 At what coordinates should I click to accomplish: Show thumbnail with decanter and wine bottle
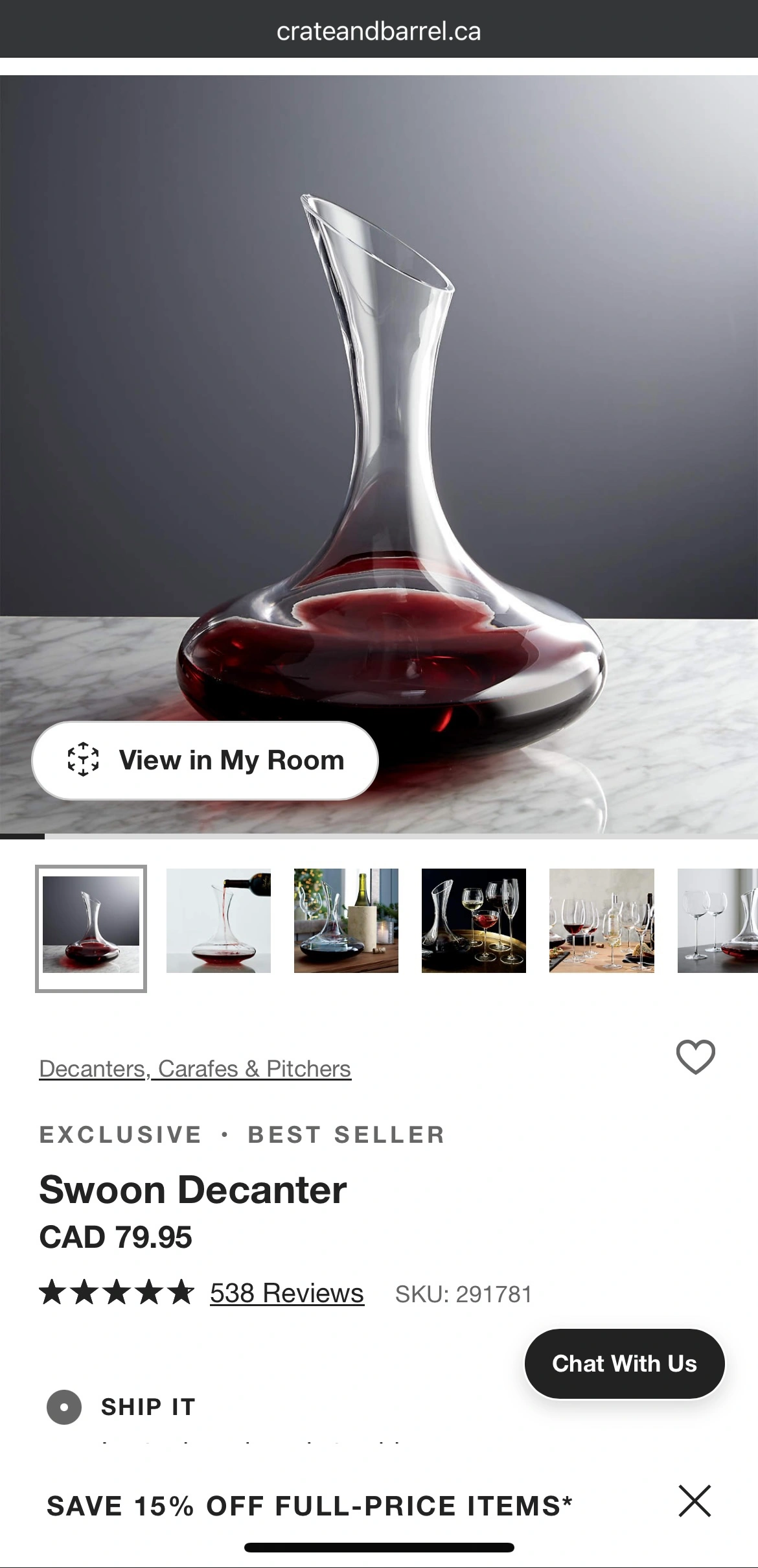pyautogui.click(x=346, y=920)
